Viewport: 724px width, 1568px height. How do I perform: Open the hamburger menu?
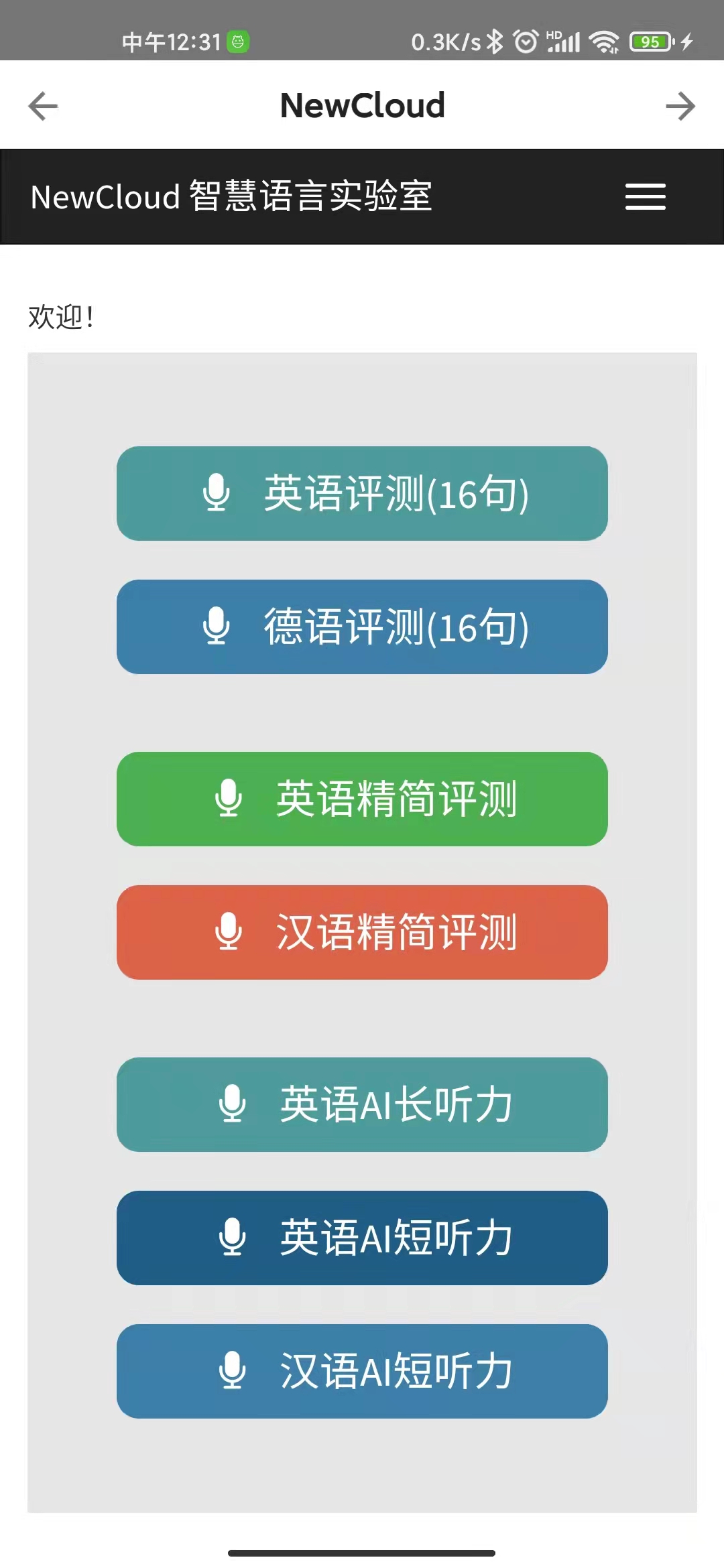pyautogui.click(x=645, y=196)
